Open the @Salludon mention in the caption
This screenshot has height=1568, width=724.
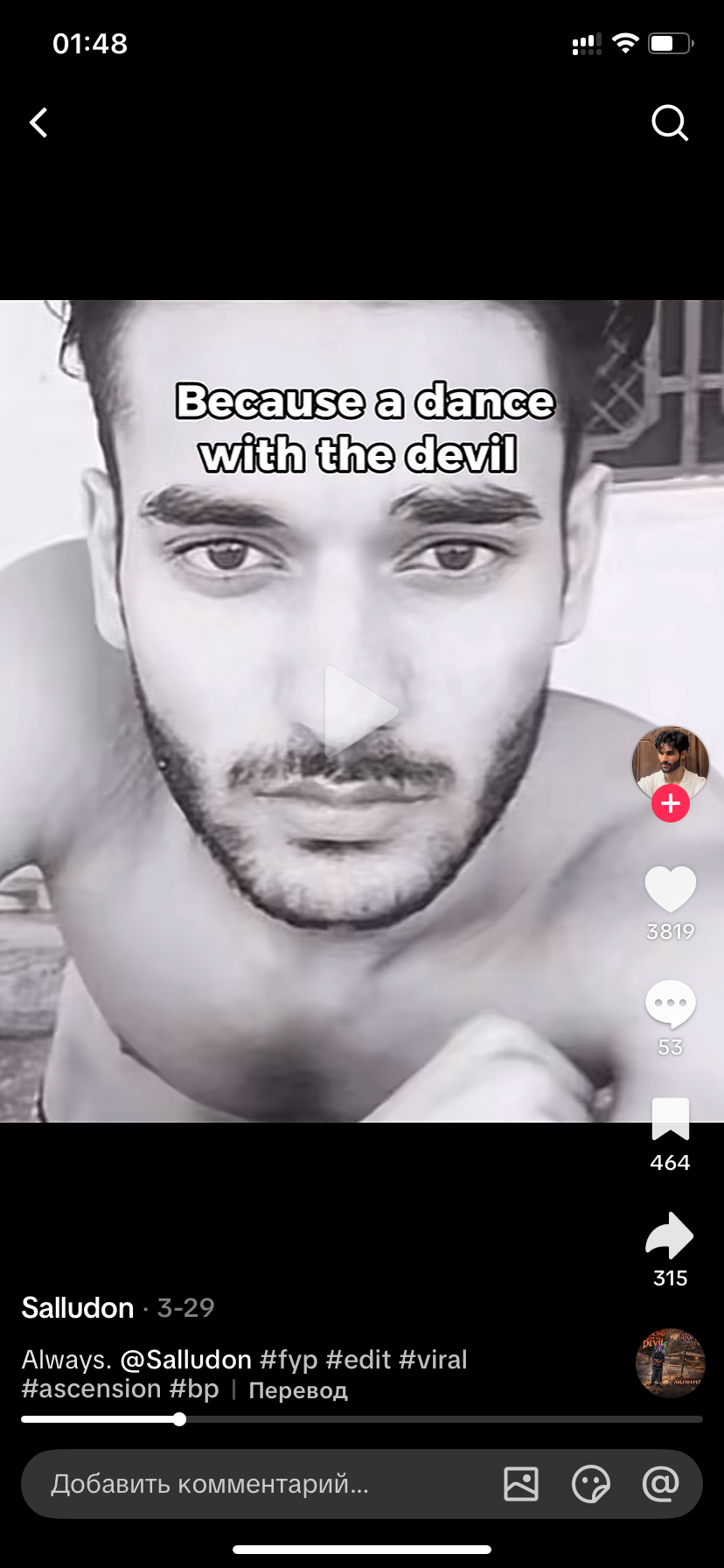click(x=185, y=1360)
